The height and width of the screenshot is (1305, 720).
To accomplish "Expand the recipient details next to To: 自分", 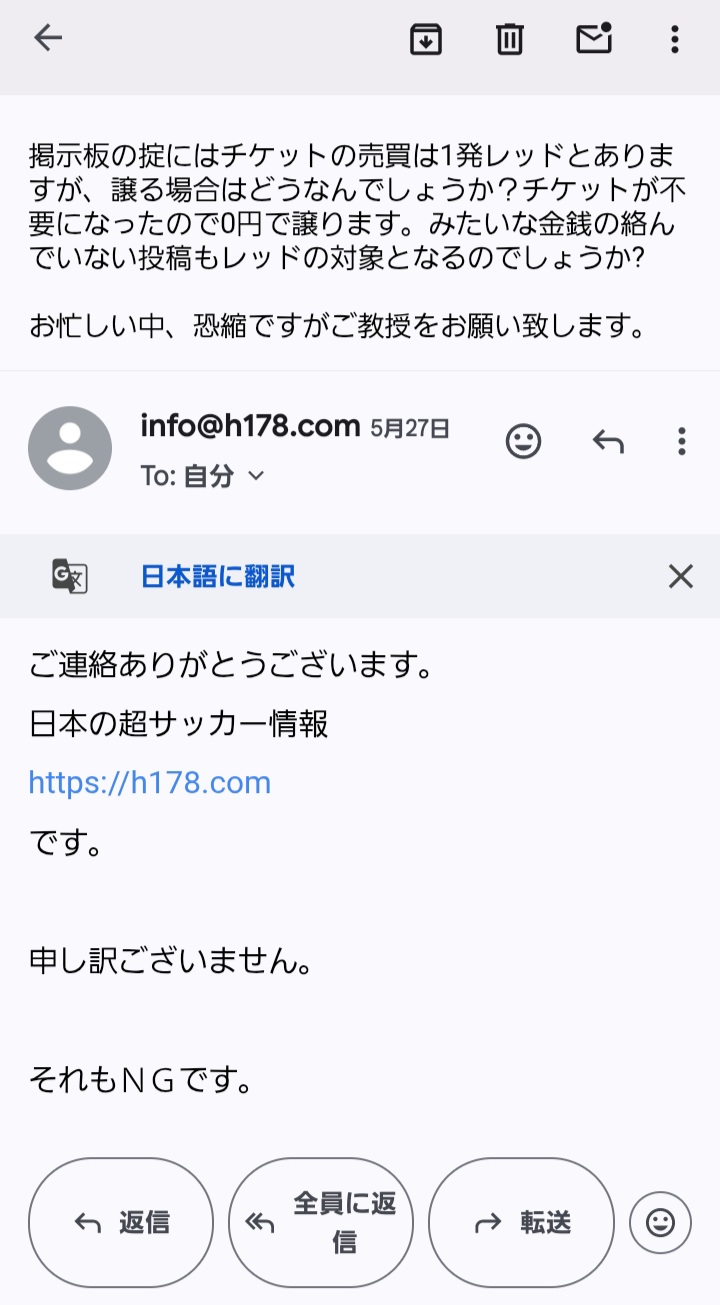I will [256, 476].
